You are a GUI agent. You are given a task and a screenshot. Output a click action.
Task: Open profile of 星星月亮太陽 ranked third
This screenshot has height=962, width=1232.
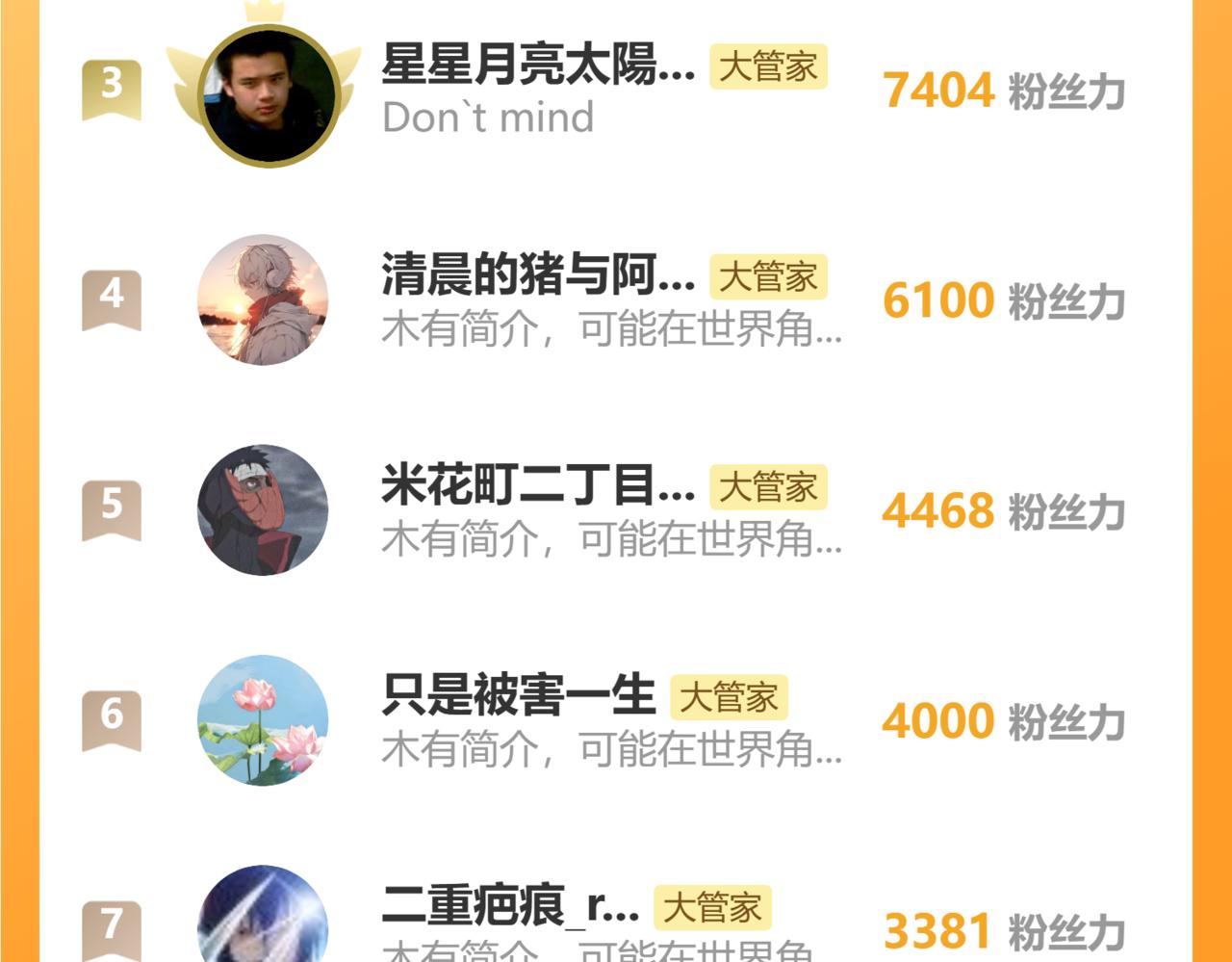point(537,65)
